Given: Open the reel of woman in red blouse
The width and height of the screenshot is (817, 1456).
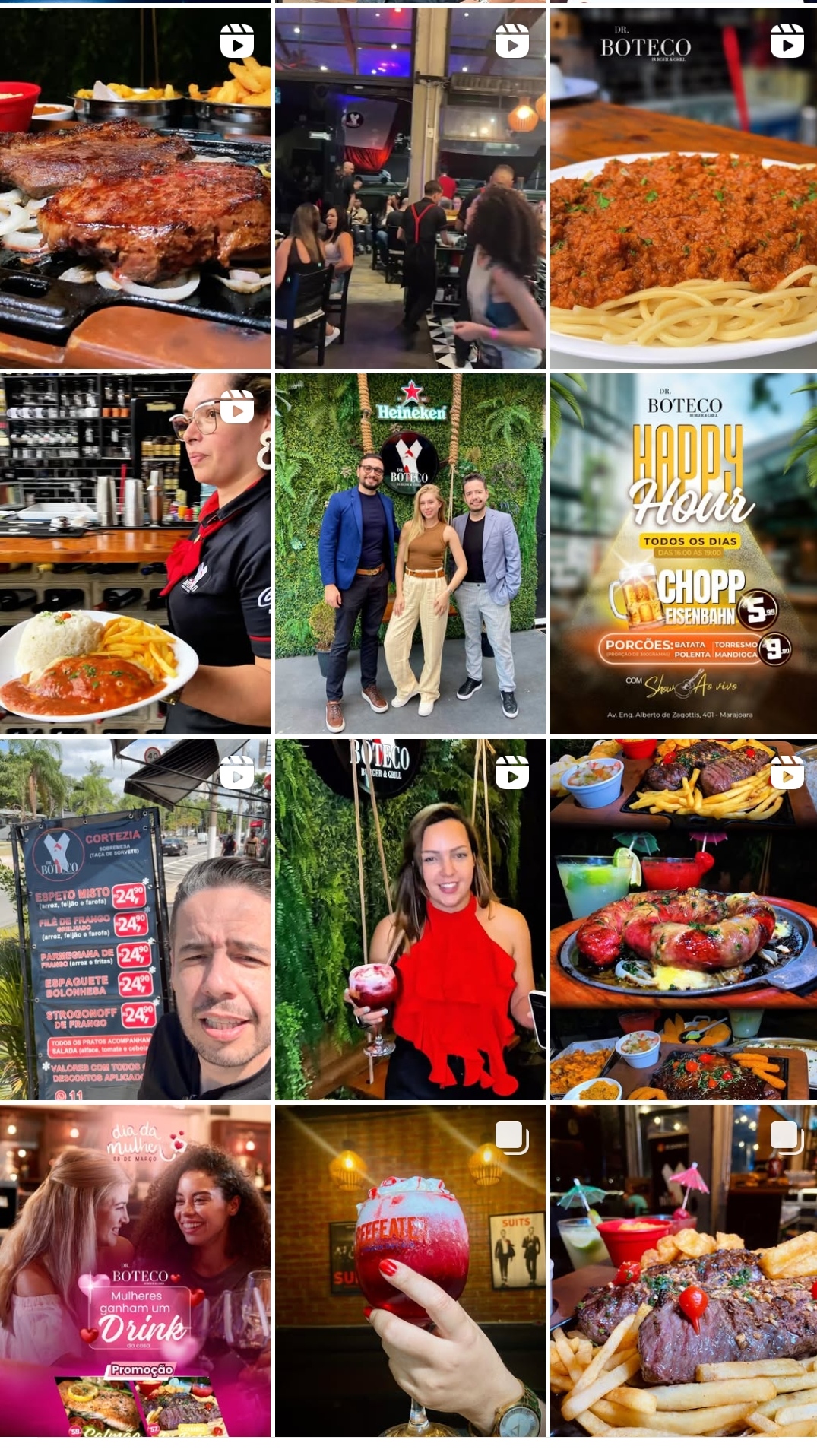Looking at the screenshot, I should click(410, 919).
